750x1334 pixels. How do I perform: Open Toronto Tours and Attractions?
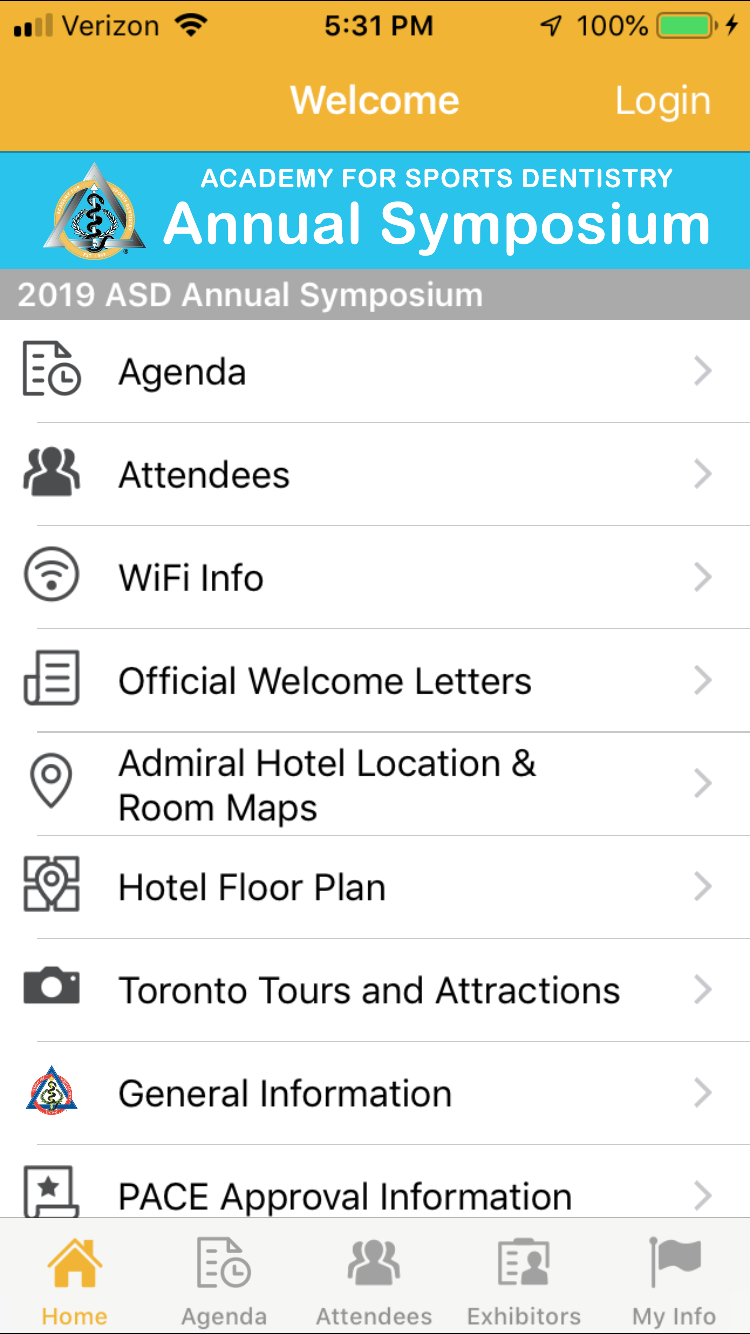(375, 990)
